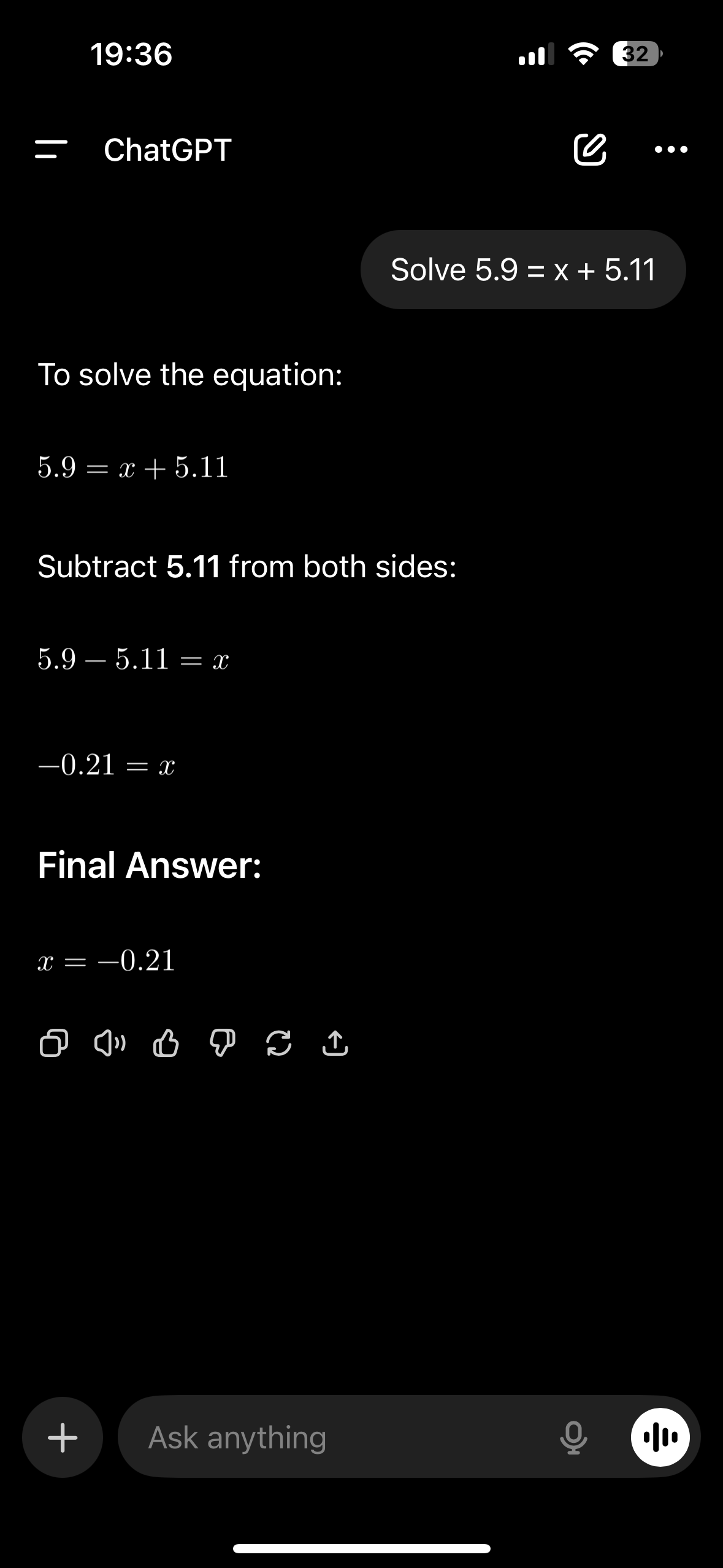
Task: Open the sidebar menu button
Action: [51, 149]
